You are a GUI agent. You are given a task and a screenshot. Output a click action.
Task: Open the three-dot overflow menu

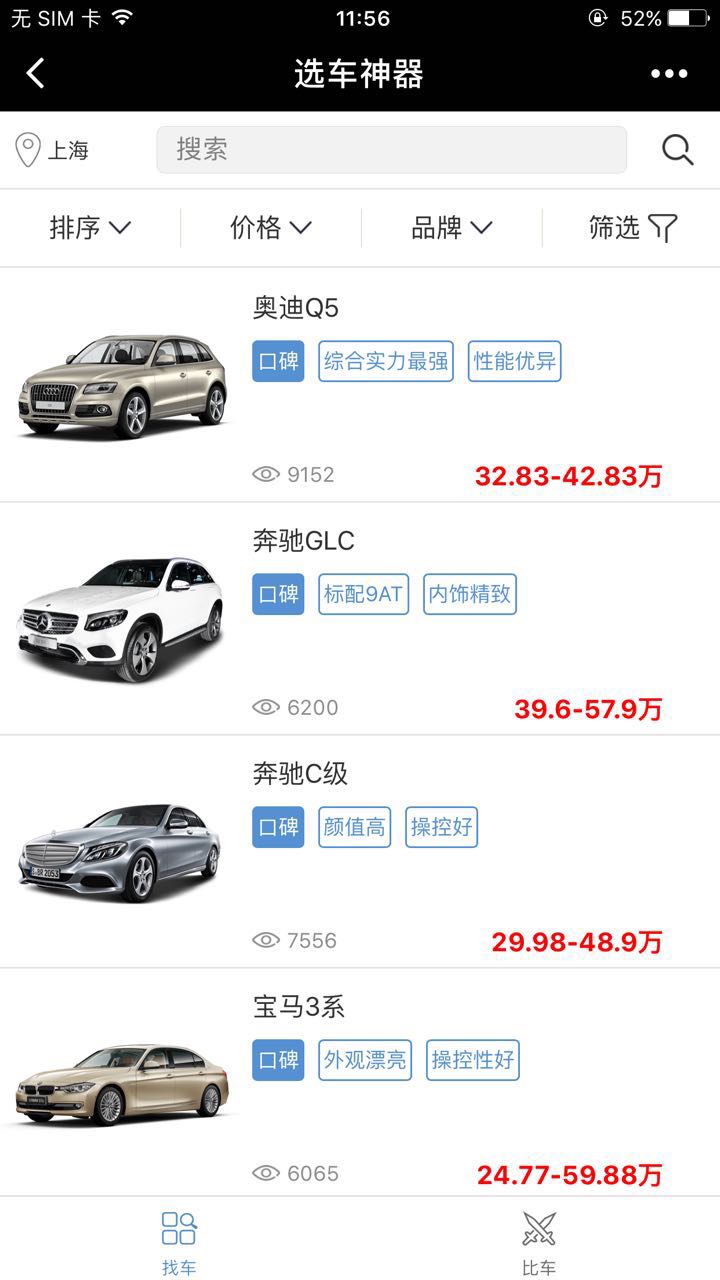[x=669, y=73]
